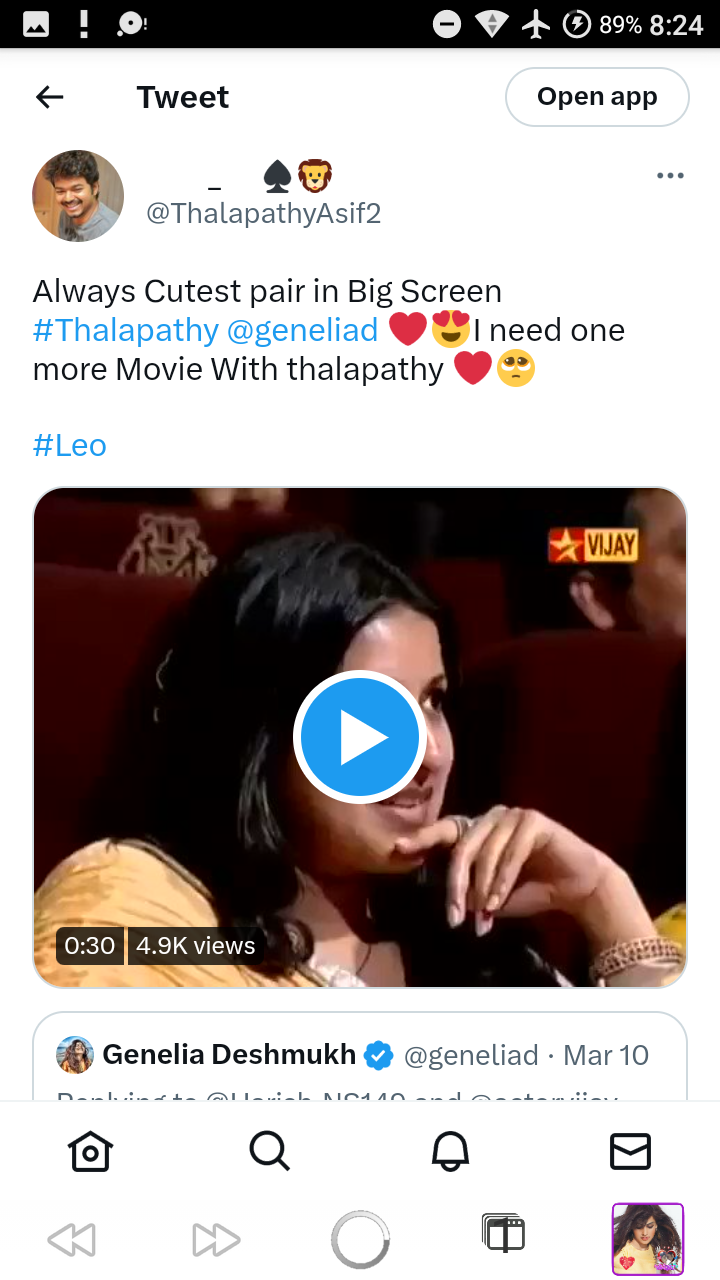
Task: Open the browser tabs switcher
Action: coord(503,1234)
